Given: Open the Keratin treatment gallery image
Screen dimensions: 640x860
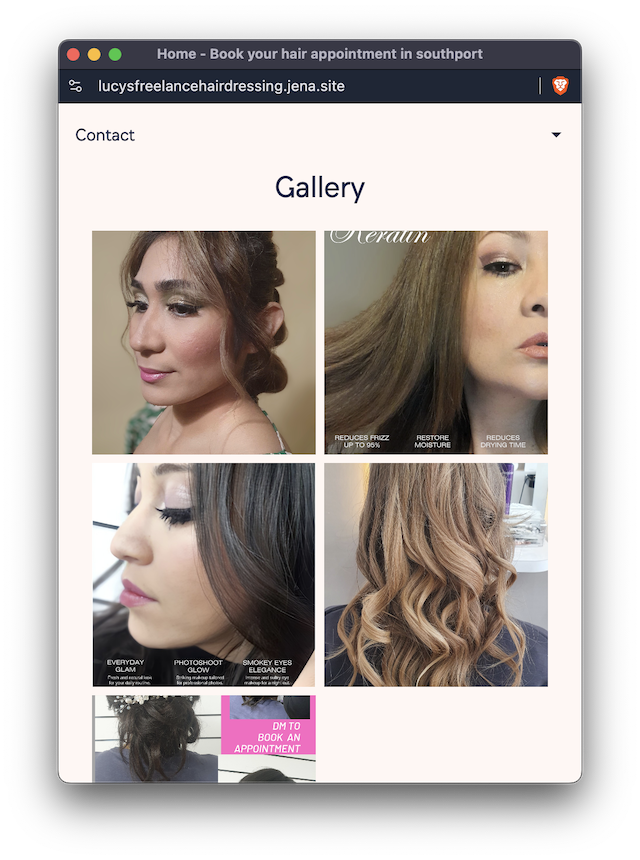Looking at the screenshot, I should pyautogui.click(x=435, y=342).
